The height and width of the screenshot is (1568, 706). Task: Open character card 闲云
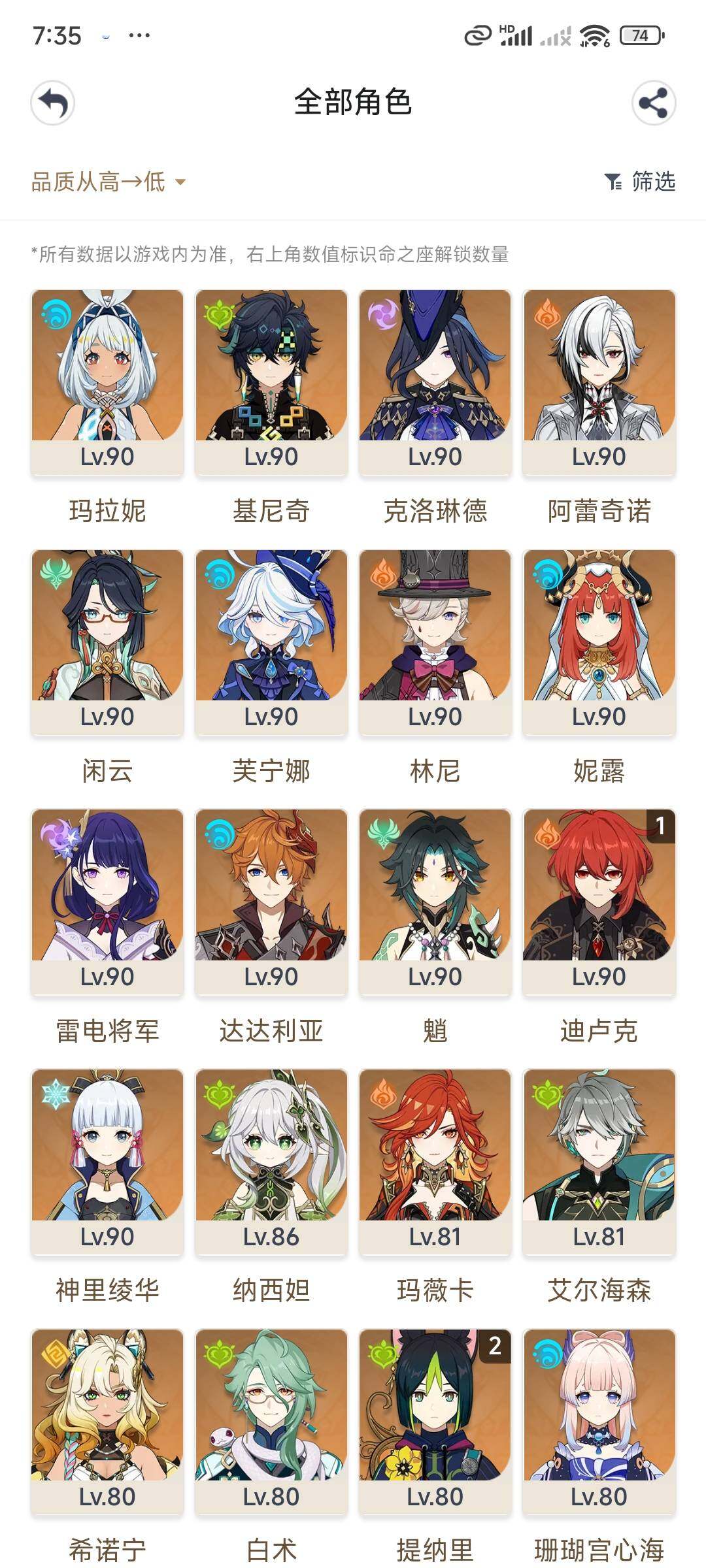(107, 642)
